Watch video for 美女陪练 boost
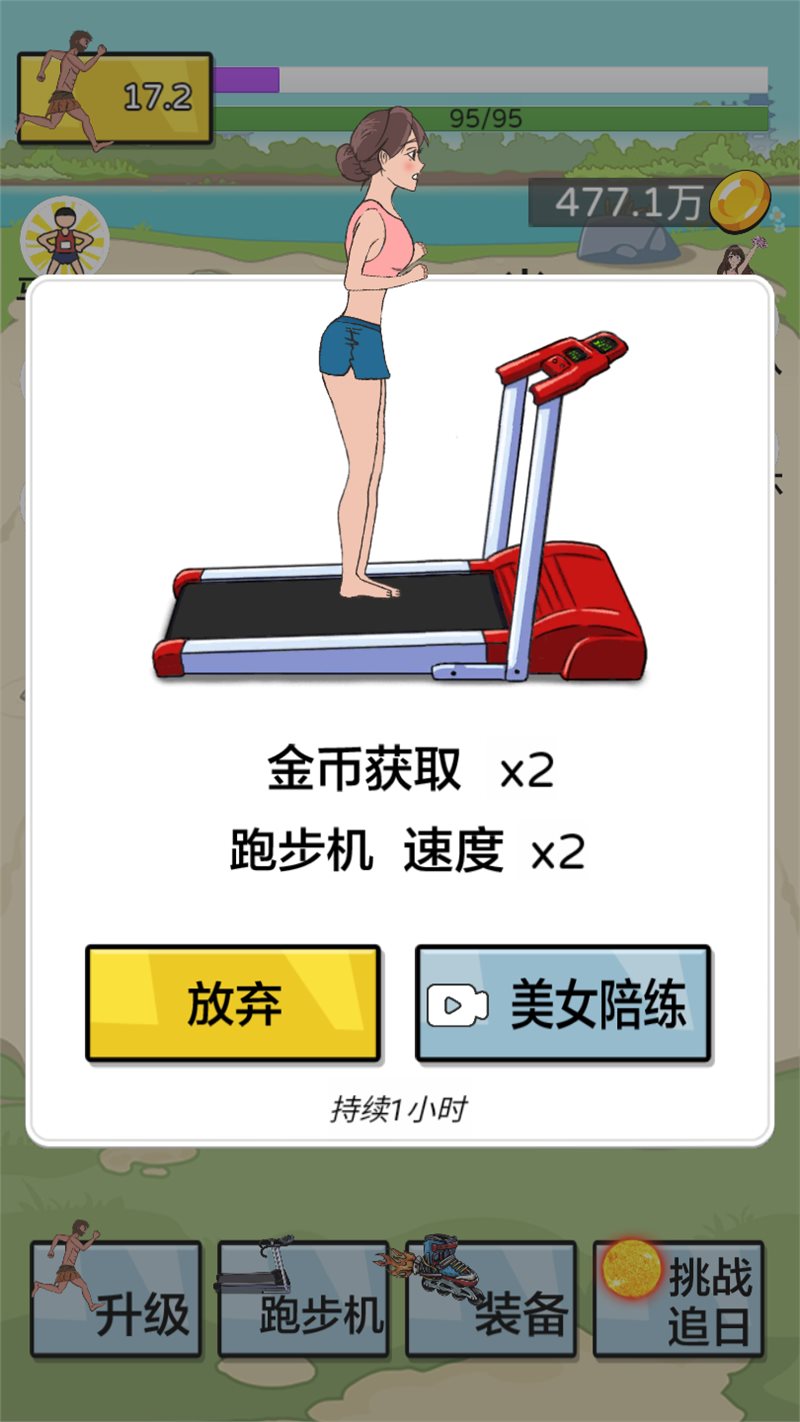The height and width of the screenshot is (1422, 800). (563, 1003)
